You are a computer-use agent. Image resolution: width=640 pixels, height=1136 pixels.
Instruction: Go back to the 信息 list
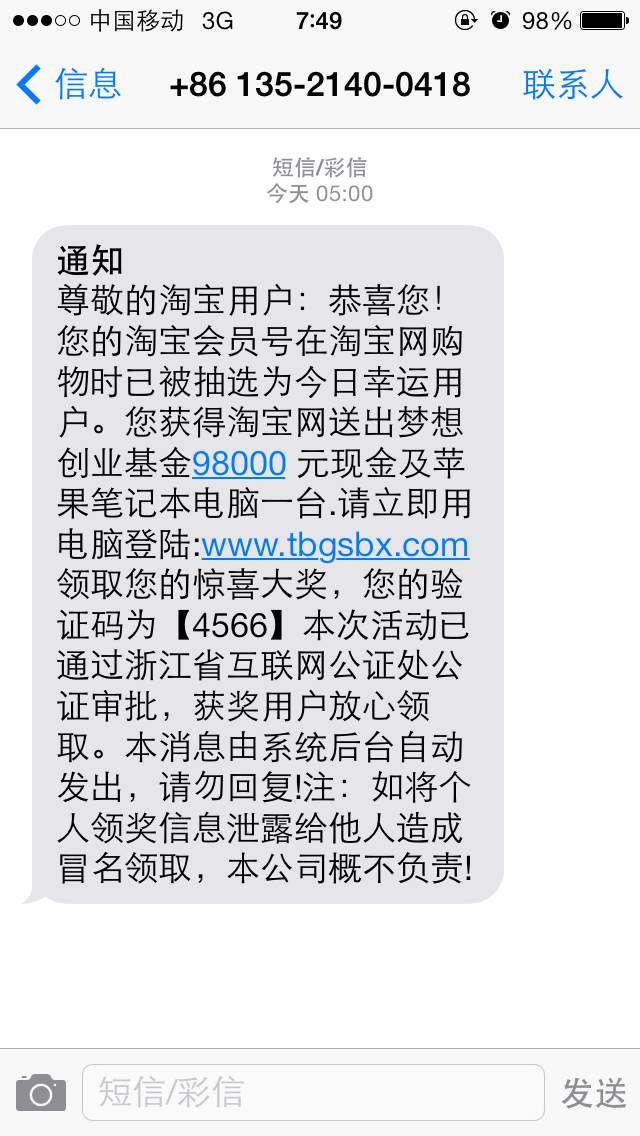pyautogui.click(x=68, y=84)
